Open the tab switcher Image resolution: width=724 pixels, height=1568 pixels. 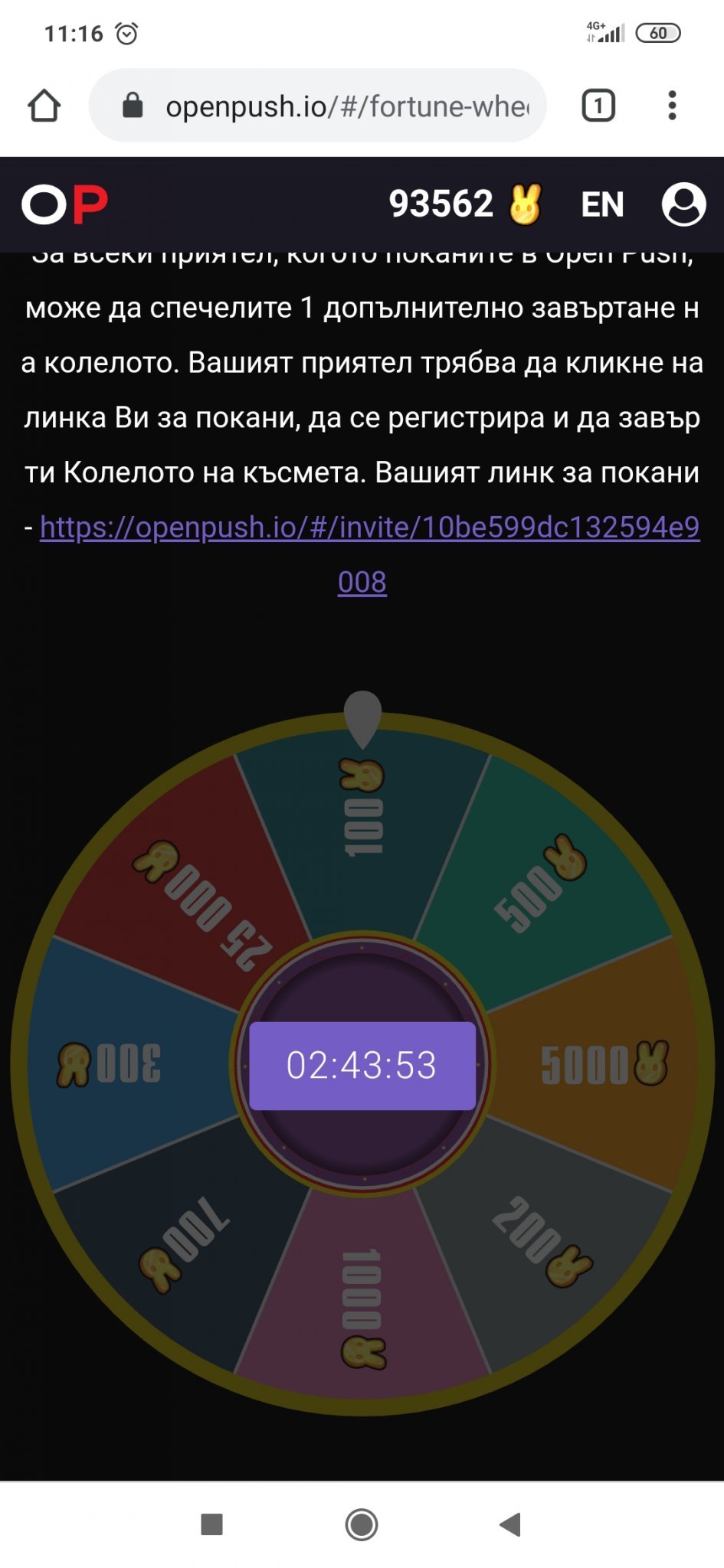(598, 106)
